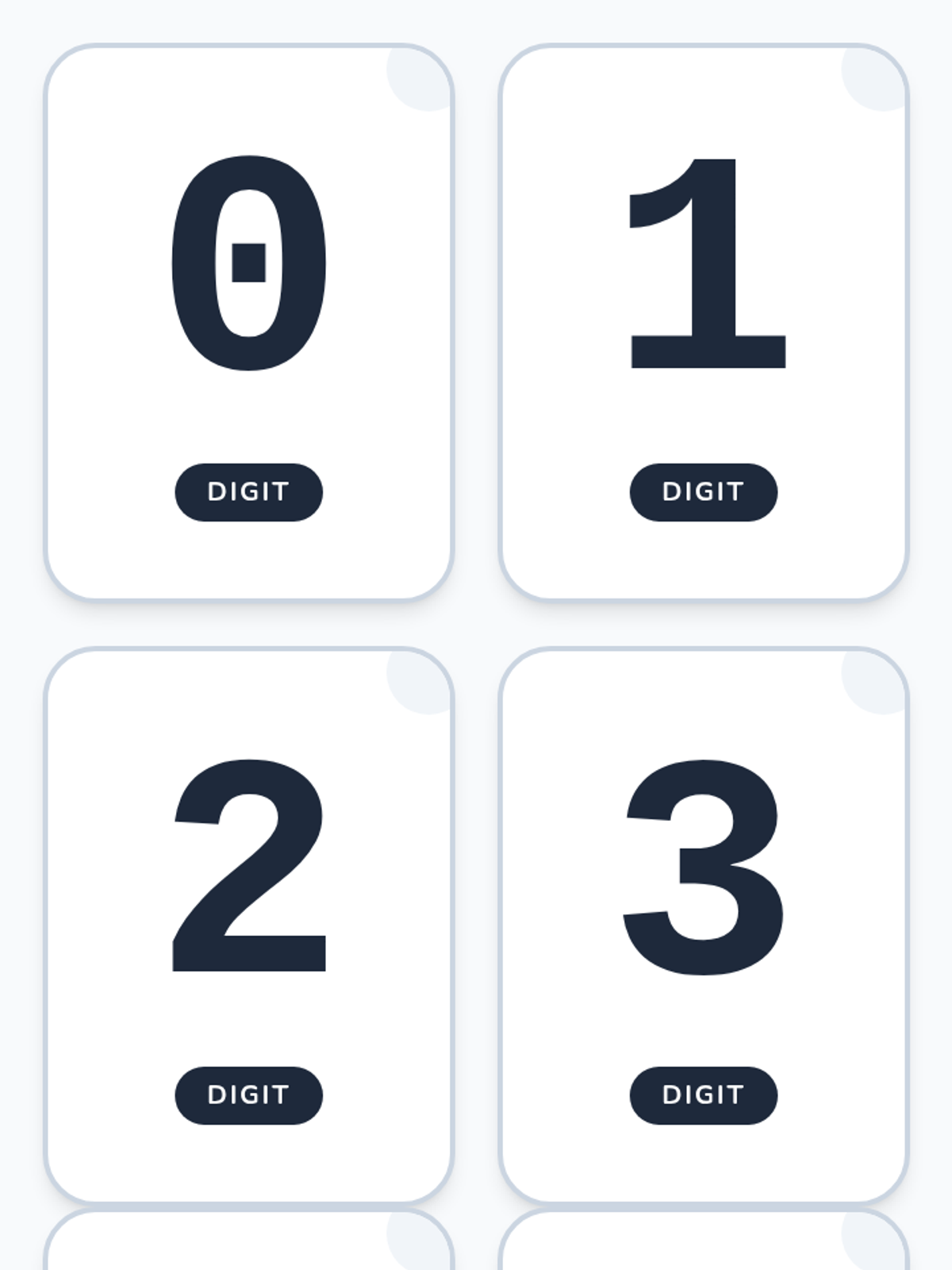
Task: Select the digit 1 card
Action: 704,322
